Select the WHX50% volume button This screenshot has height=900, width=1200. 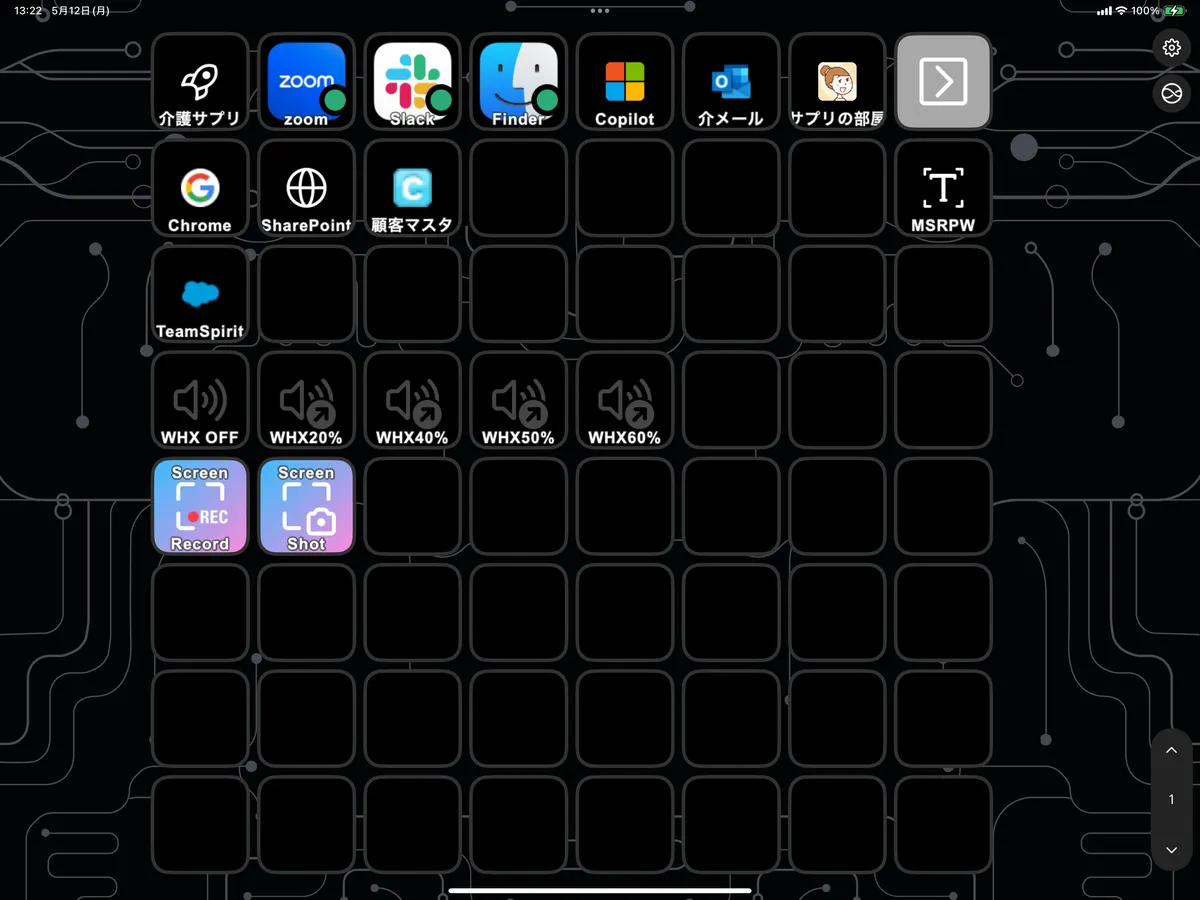point(518,400)
